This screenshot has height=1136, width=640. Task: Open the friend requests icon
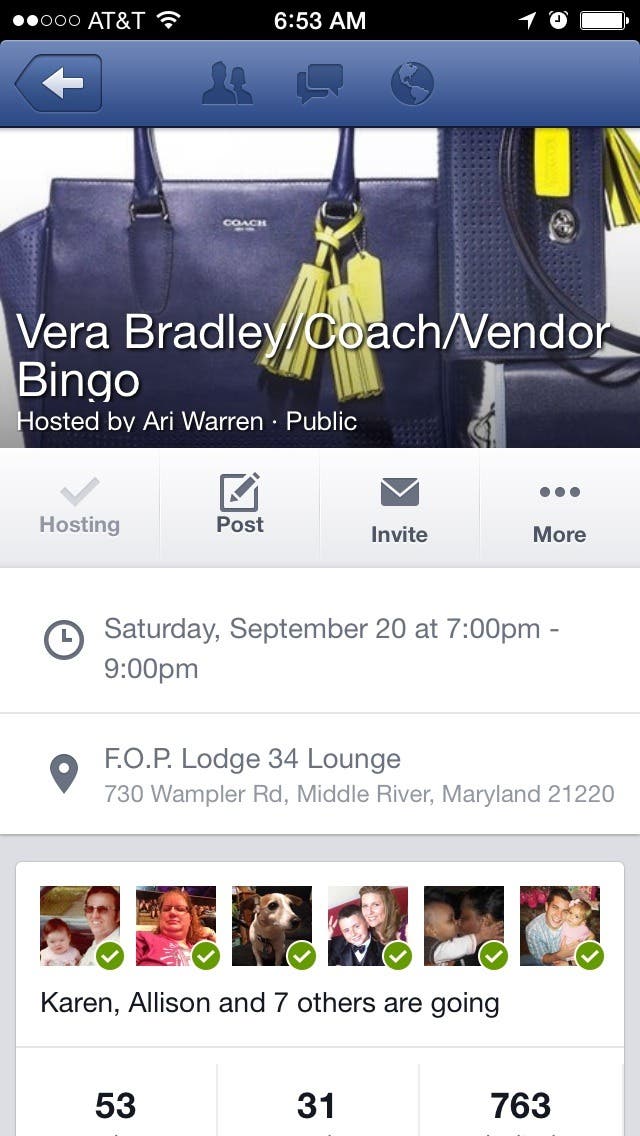point(227,84)
